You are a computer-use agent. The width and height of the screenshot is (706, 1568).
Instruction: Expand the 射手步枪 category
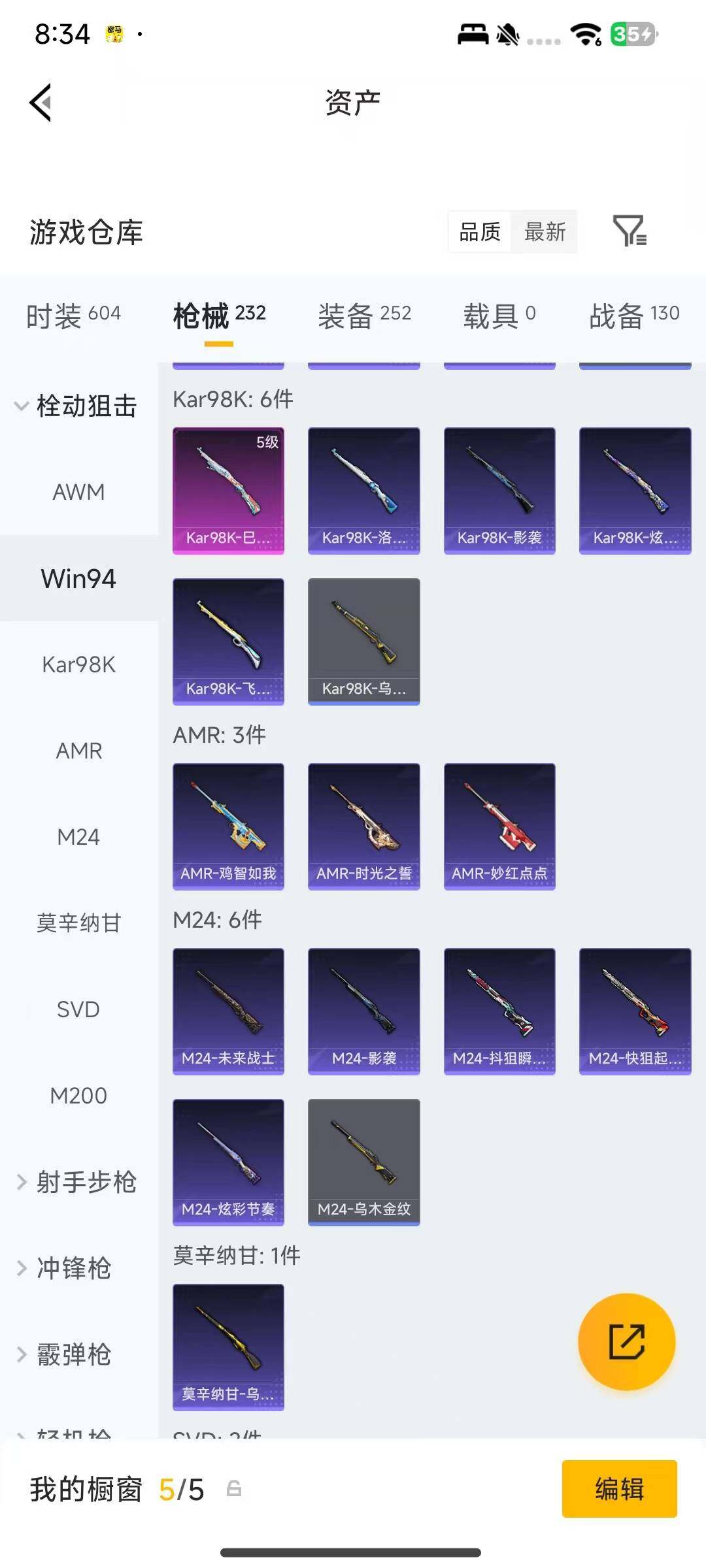77,1182
